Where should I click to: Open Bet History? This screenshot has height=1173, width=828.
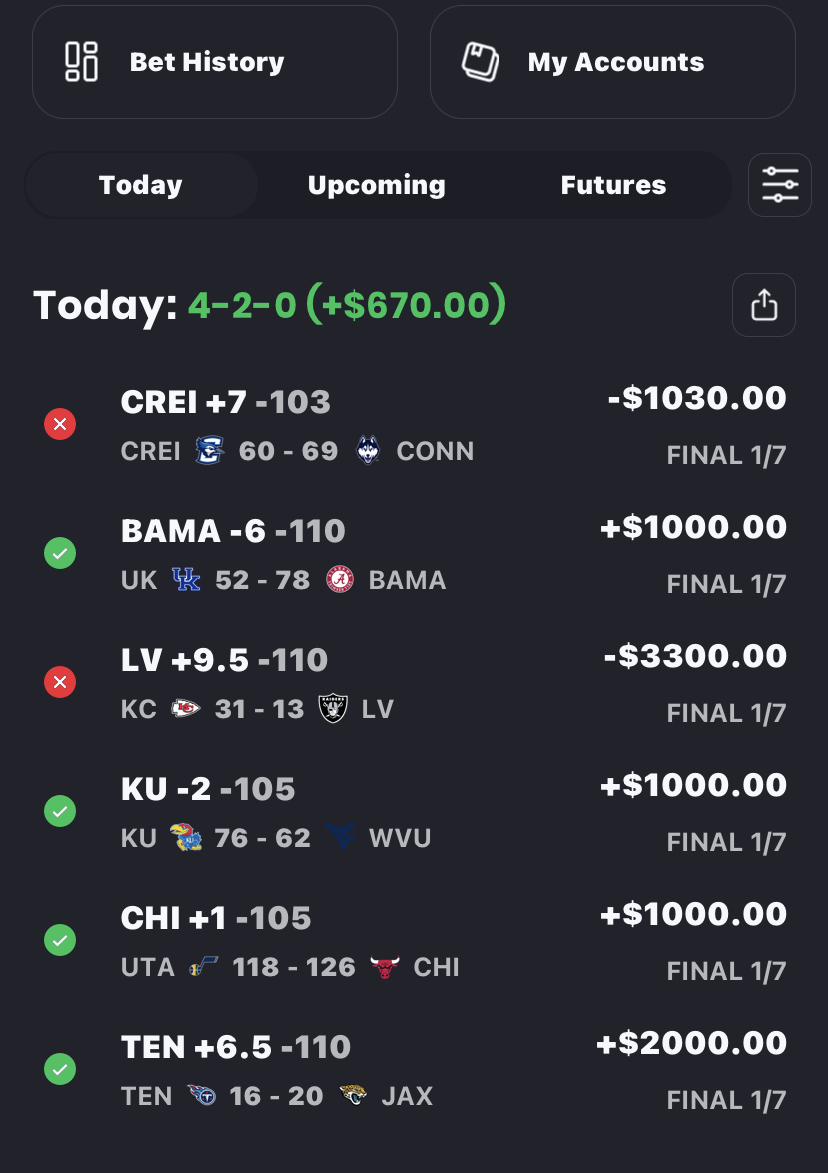click(214, 62)
